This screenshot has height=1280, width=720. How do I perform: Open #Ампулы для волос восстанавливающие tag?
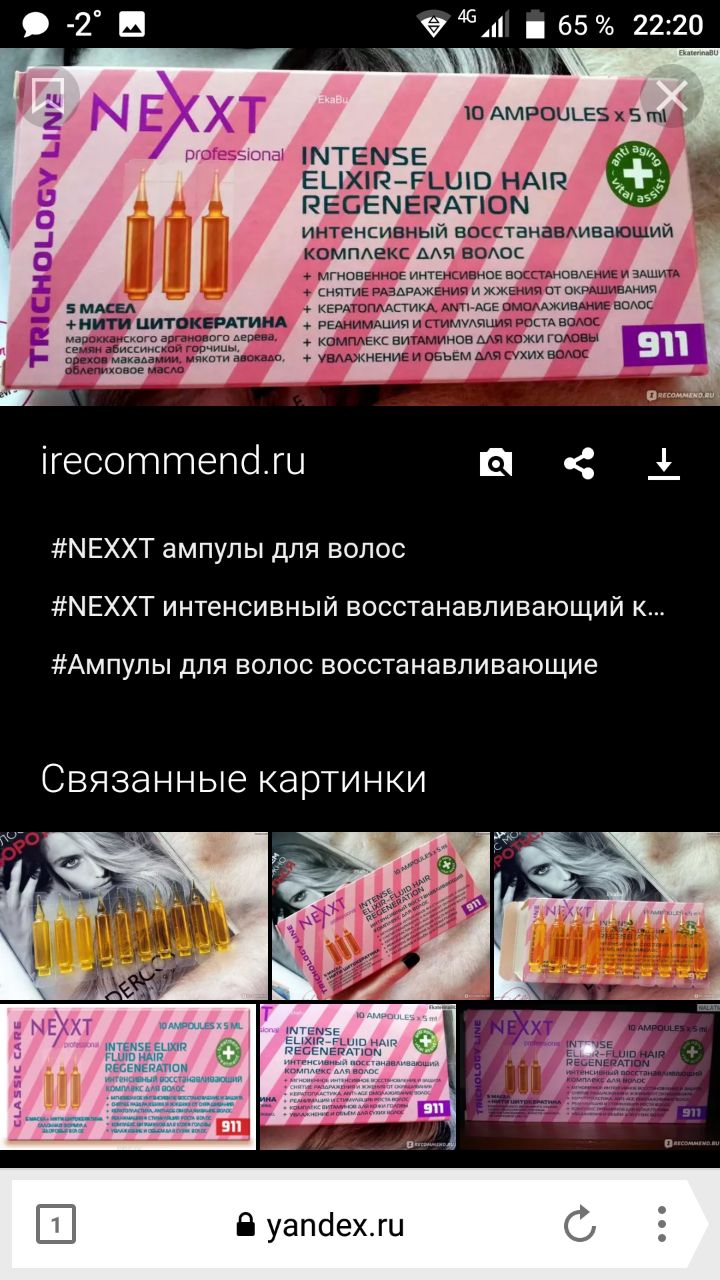(x=324, y=664)
